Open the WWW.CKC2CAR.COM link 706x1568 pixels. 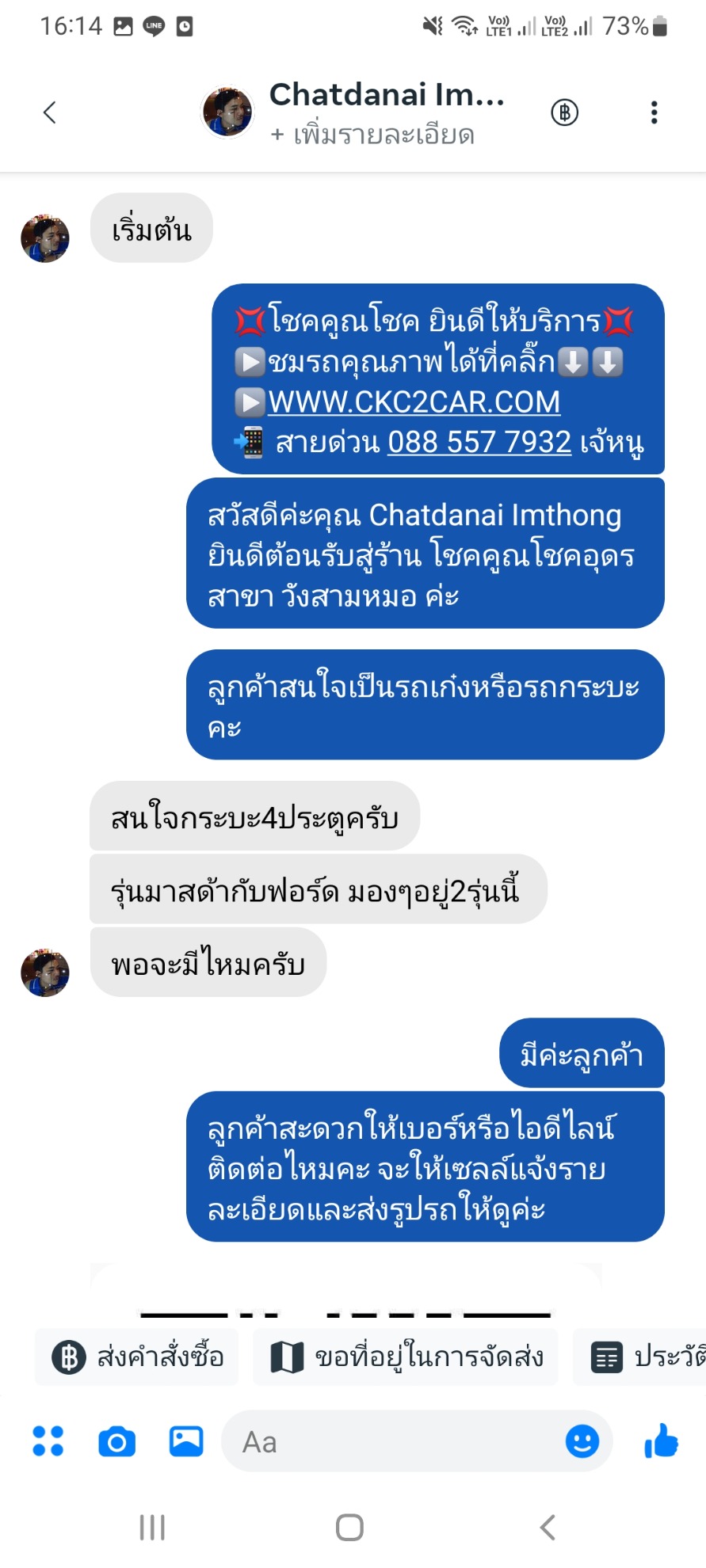414,402
